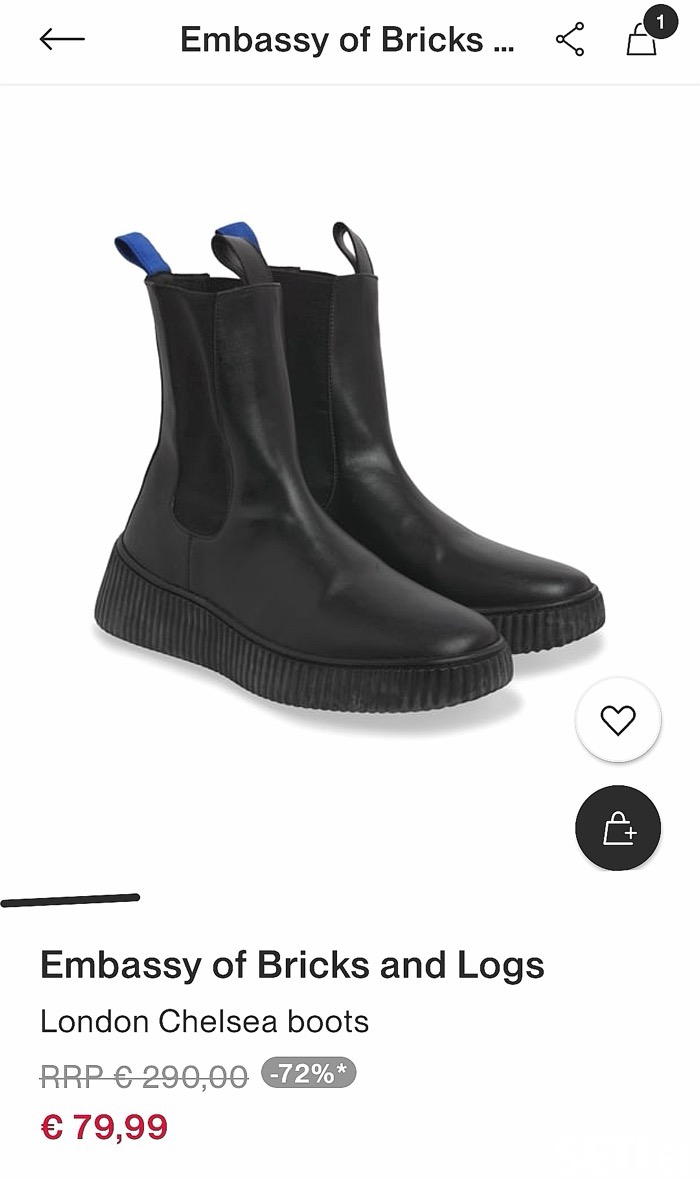Share this Chelsea boots product
This screenshot has height=1180, width=700.
[x=570, y=40]
